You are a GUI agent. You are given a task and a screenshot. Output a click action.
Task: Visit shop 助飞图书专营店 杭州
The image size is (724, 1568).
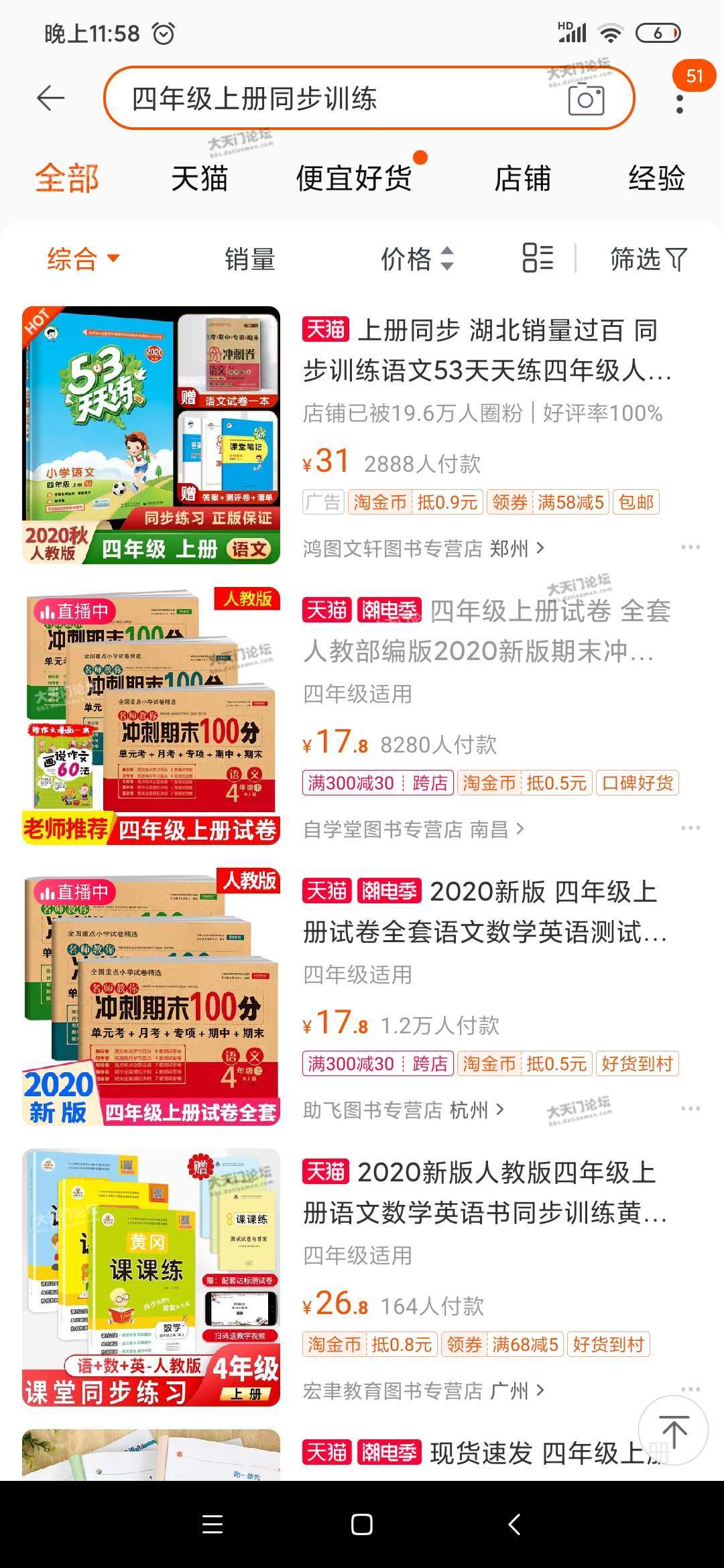tap(403, 1110)
